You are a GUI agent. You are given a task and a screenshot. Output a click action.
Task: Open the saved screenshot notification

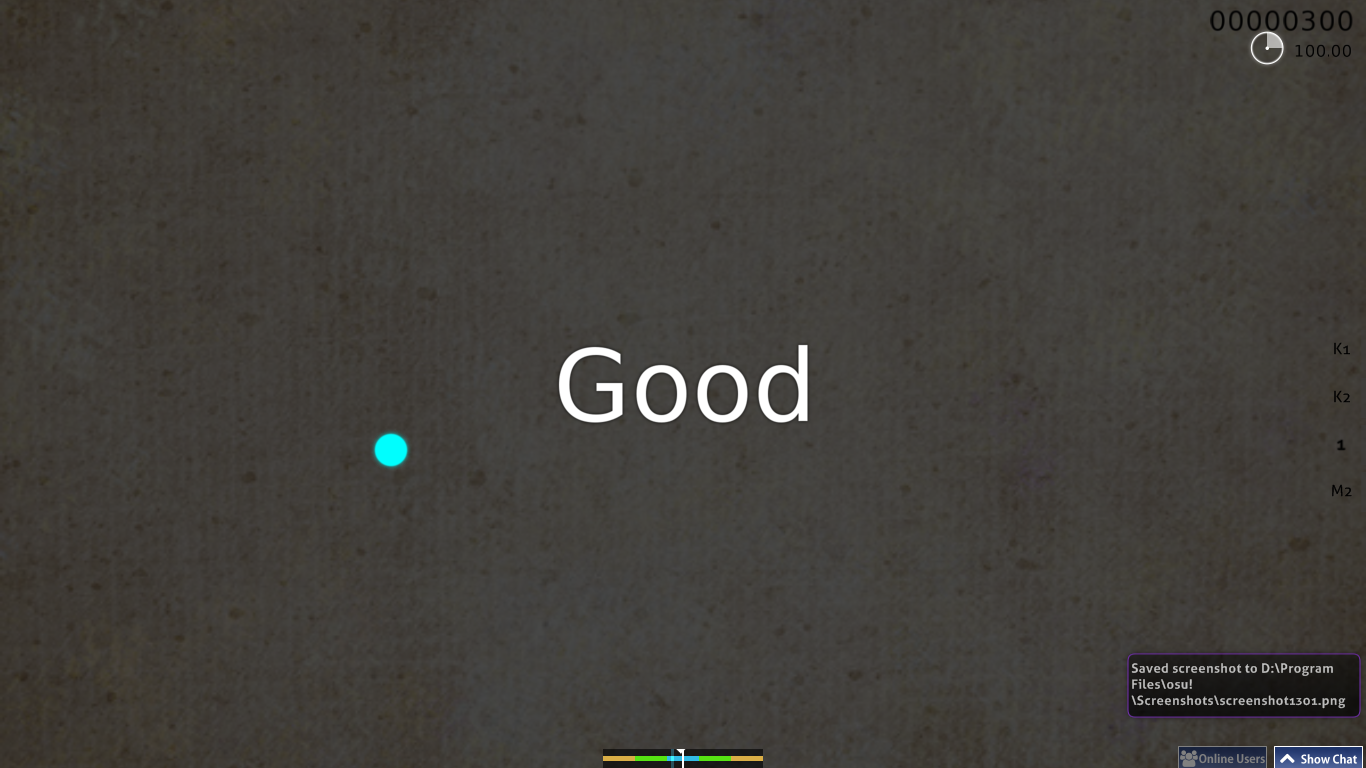[1243, 685]
